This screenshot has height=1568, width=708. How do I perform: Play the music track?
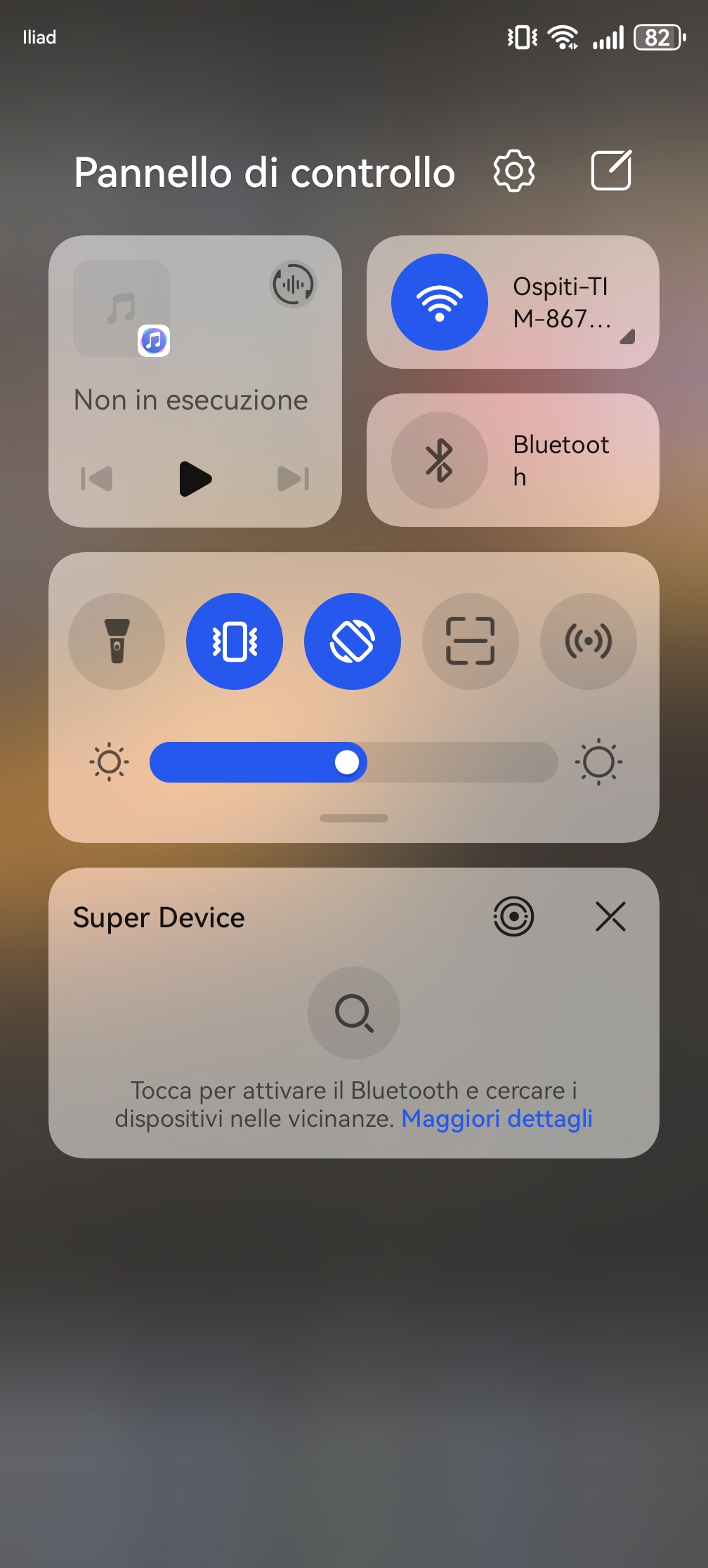coord(195,479)
